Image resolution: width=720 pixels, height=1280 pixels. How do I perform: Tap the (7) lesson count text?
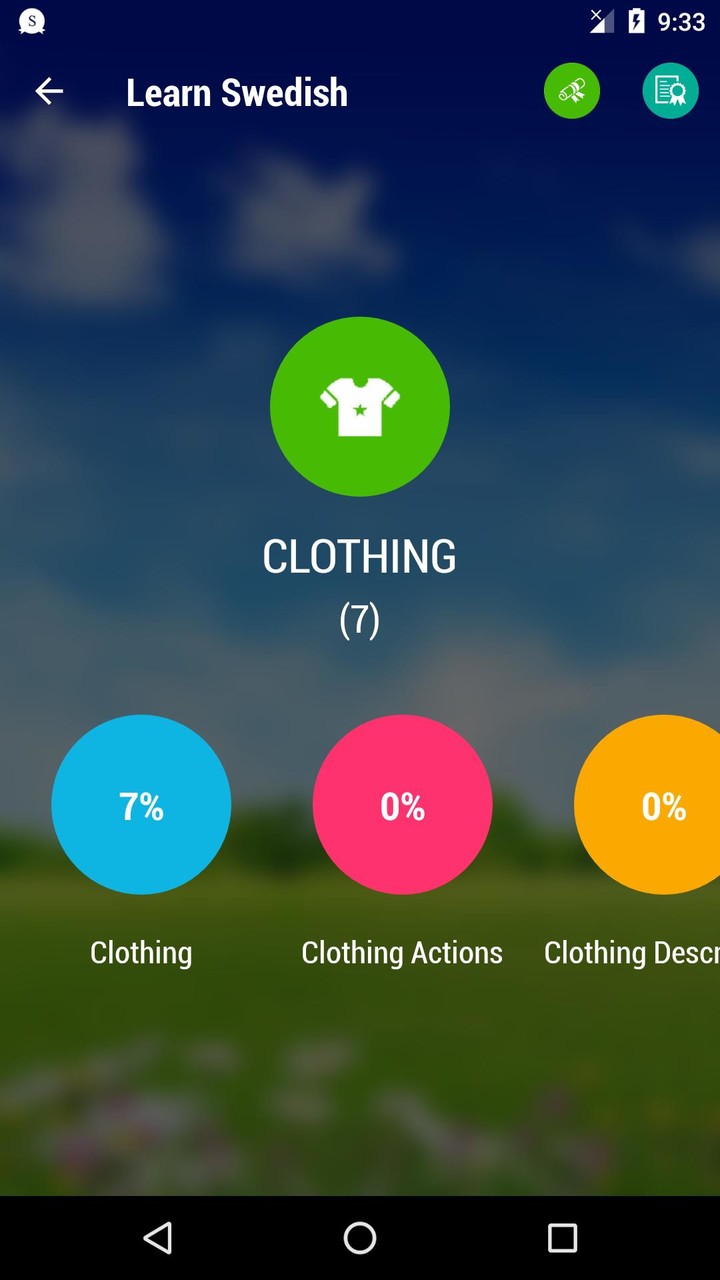360,620
